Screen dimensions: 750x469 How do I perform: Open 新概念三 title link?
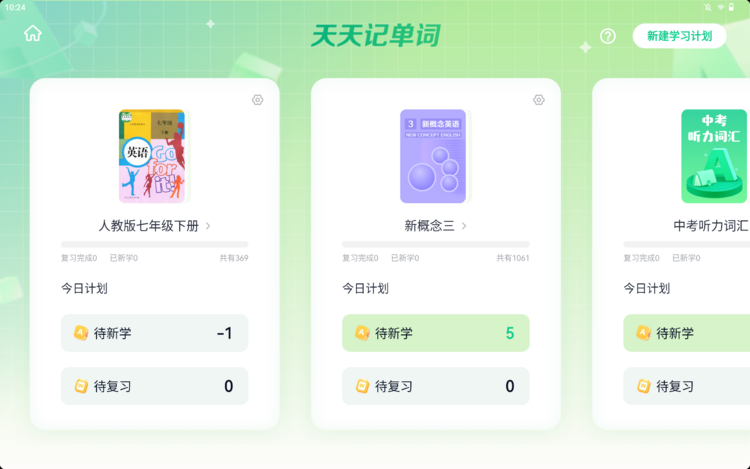(435, 226)
